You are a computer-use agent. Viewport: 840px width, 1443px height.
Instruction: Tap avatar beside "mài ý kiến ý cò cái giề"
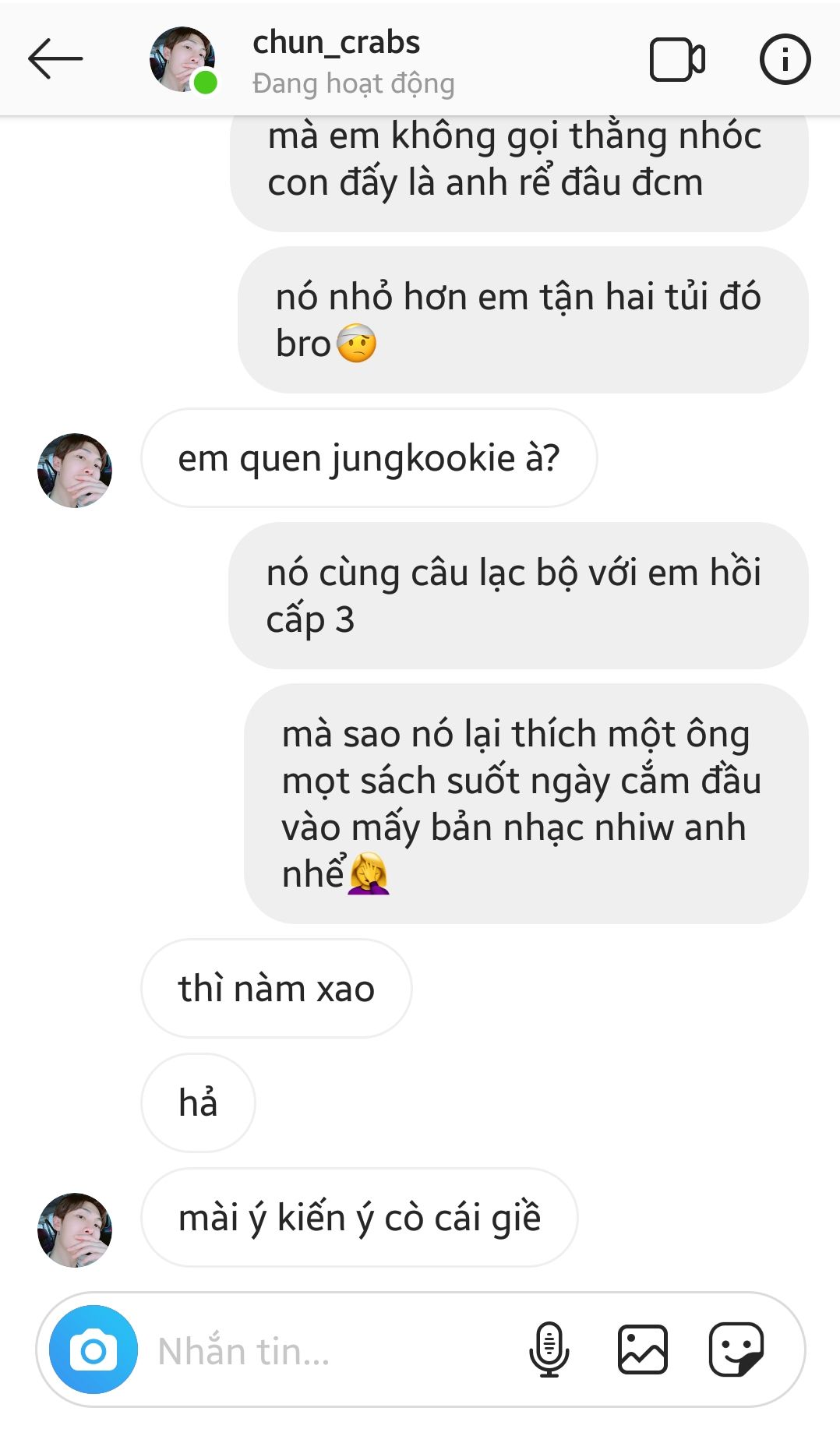[75, 1230]
